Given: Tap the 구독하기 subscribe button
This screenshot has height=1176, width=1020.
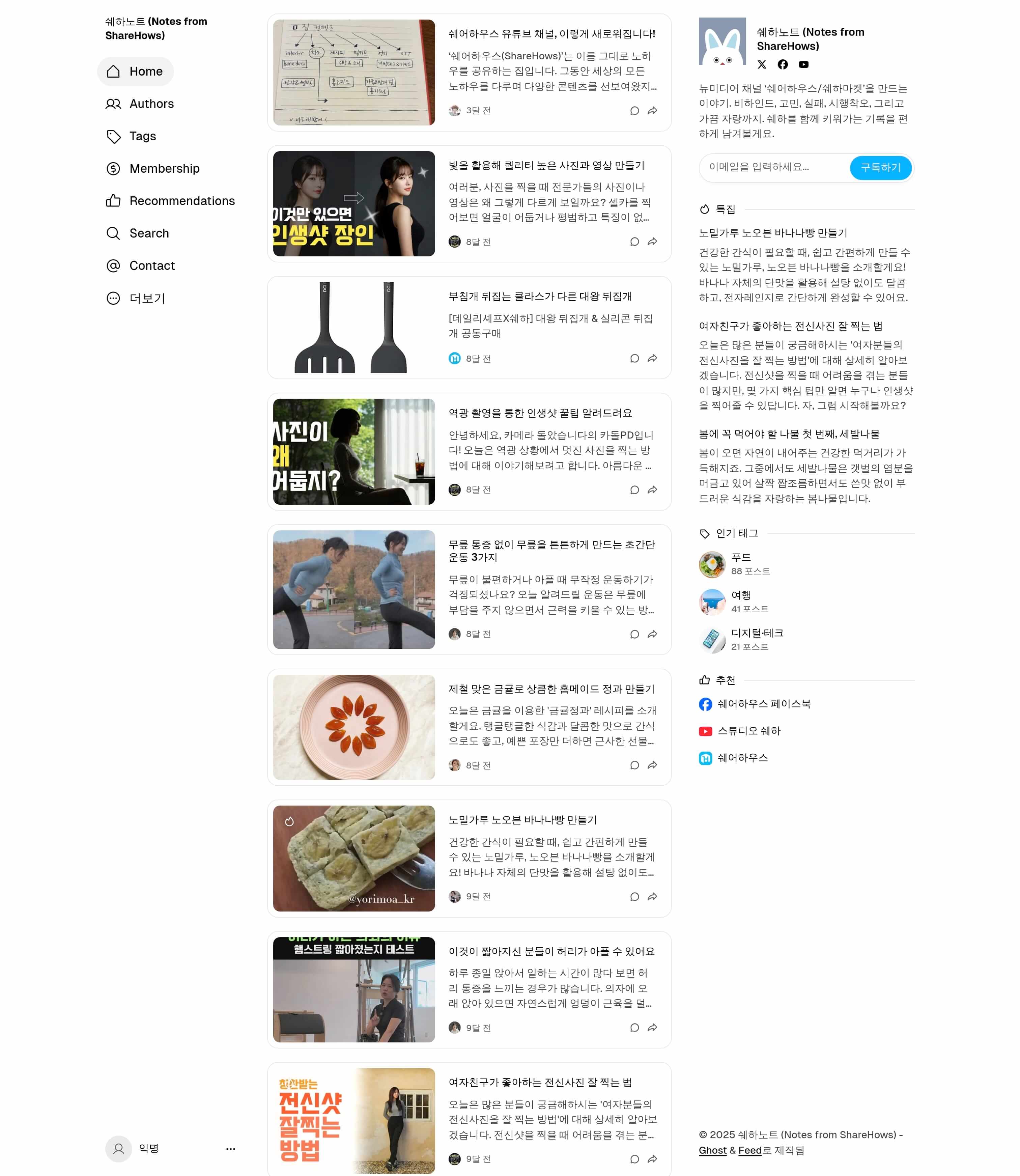Looking at the screenshot, I should (880, 167).
